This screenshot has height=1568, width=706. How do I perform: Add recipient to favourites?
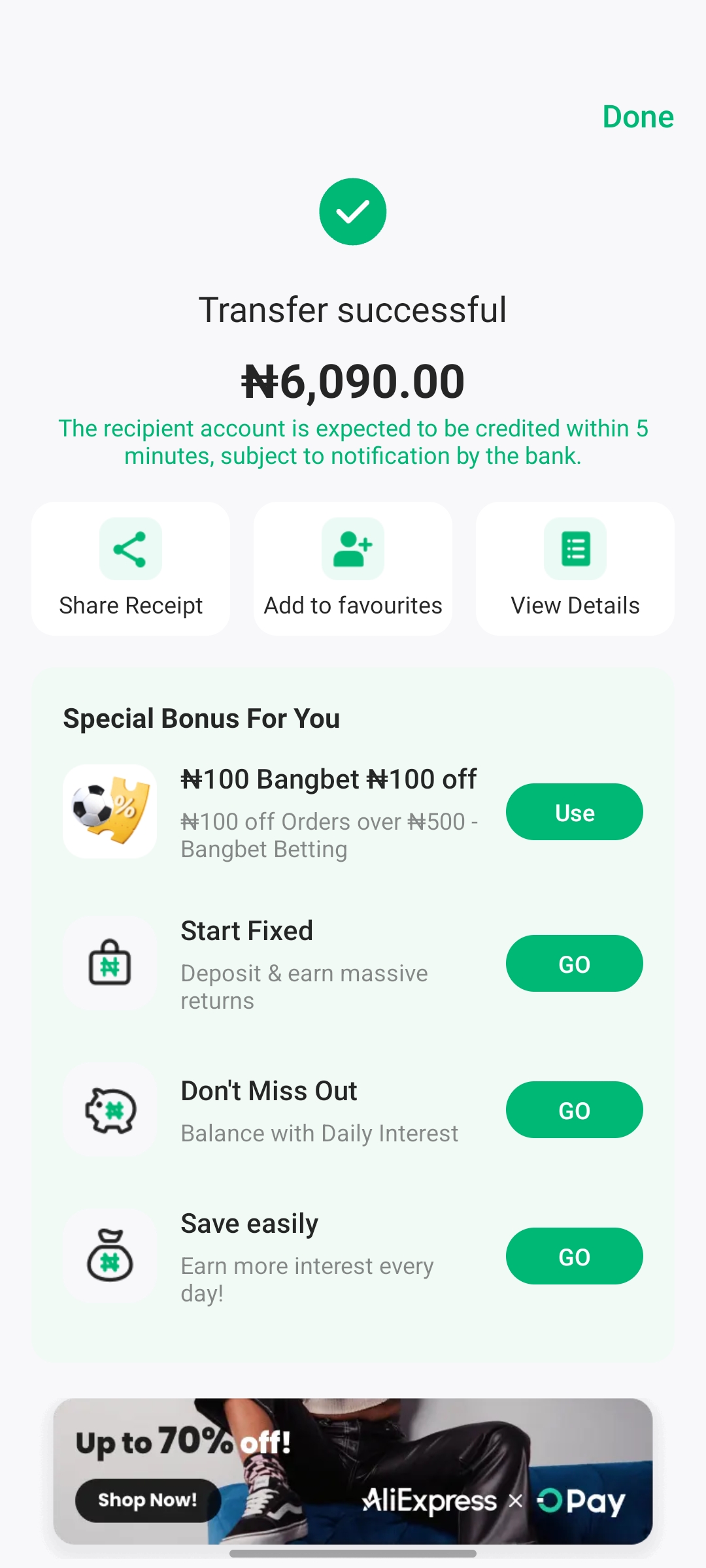point(353,568)
